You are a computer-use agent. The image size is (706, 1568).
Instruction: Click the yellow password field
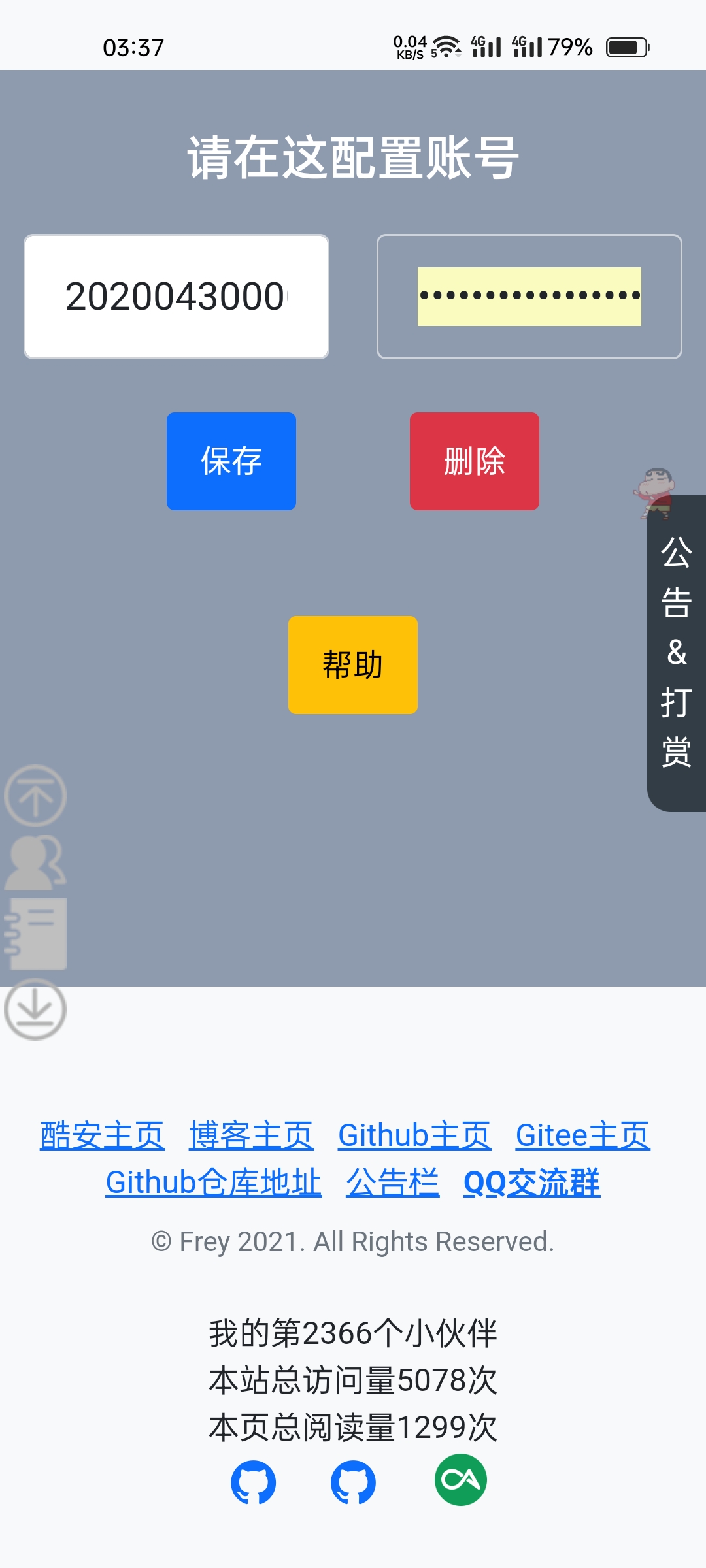pyautogui.click(x=529, y=296)
